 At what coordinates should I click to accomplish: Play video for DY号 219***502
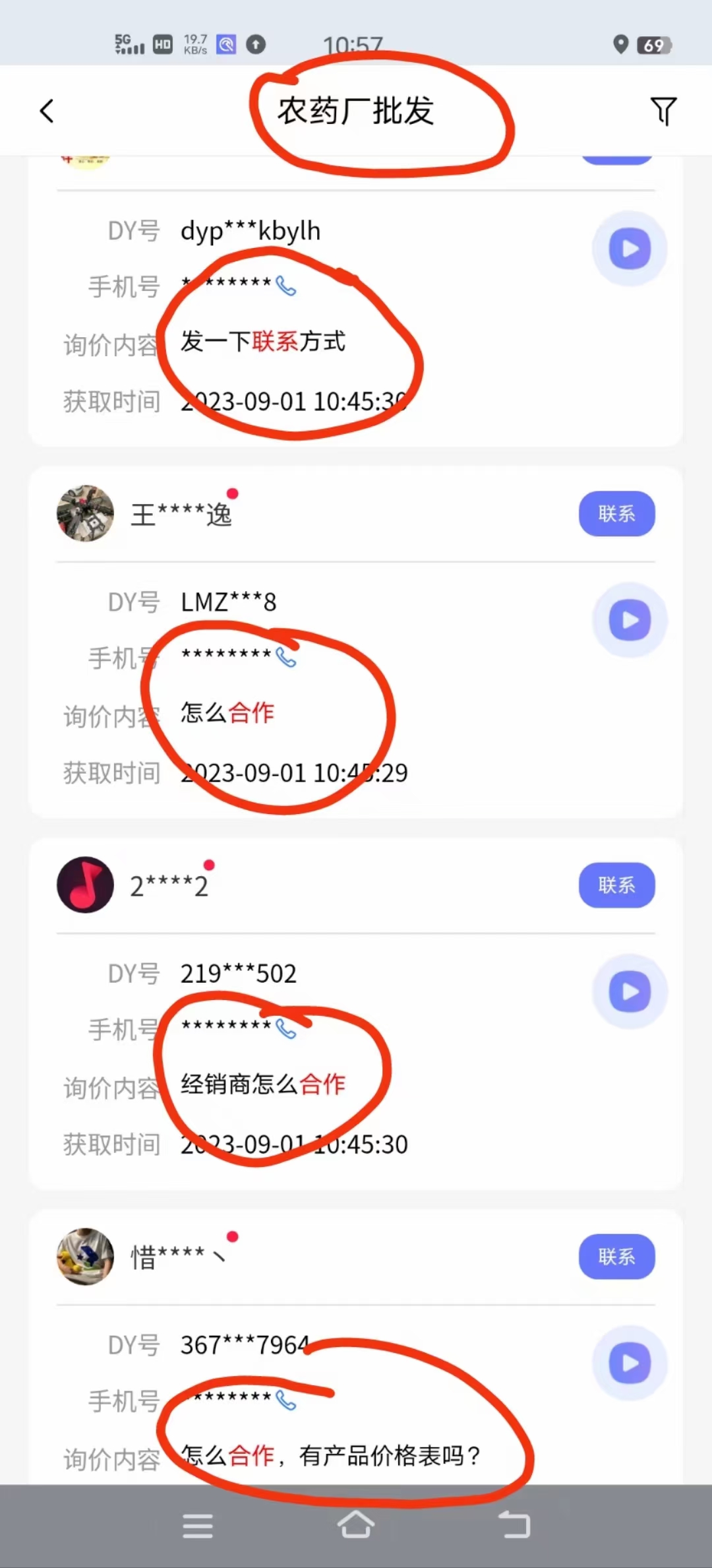click(630, 991)
